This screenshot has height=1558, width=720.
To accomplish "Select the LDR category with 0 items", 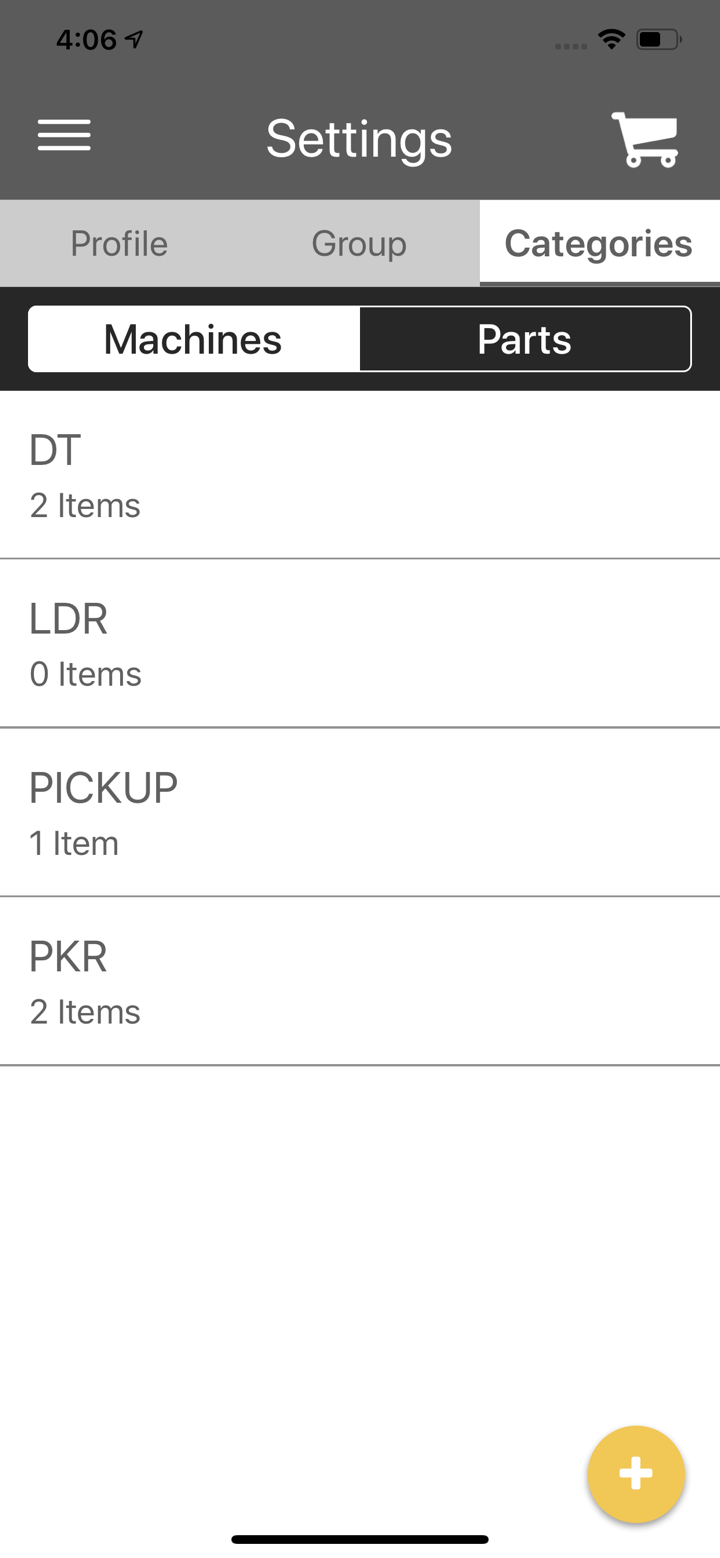I will tap(360, 643).
